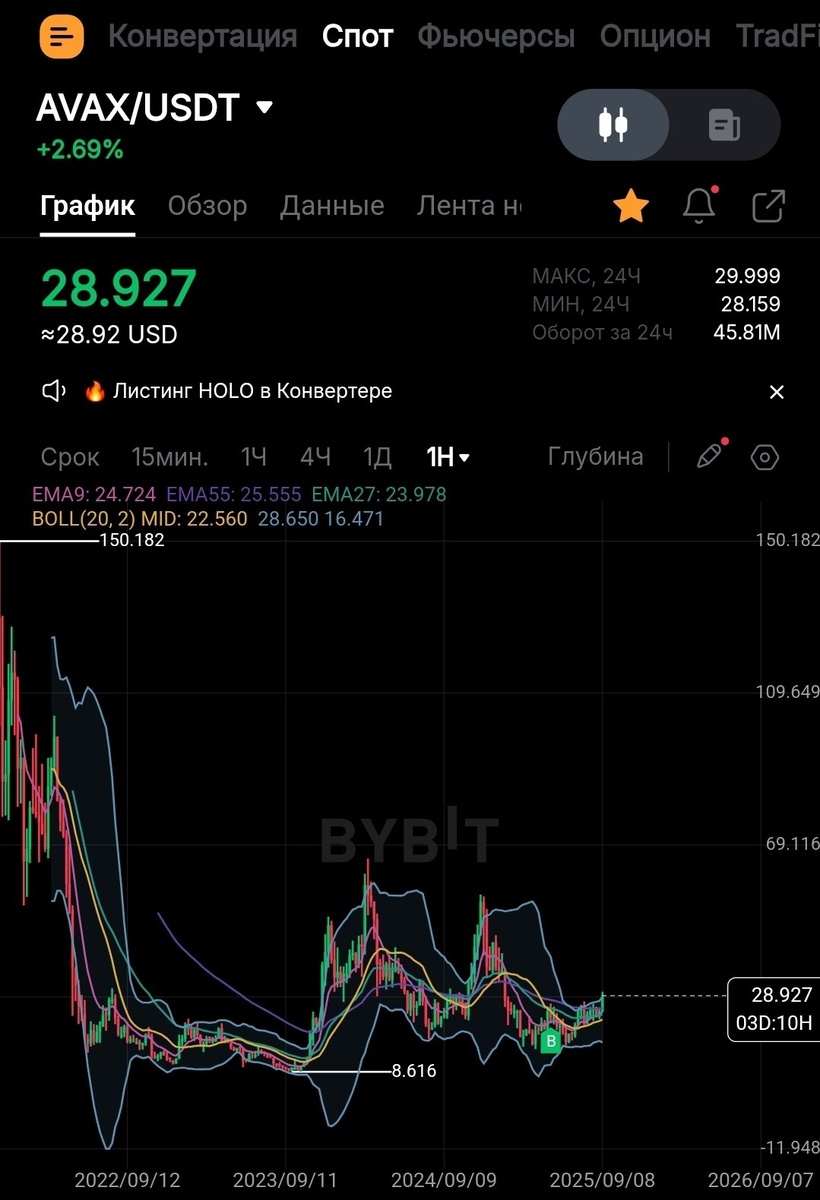Image resolution: width=820 pixels, height=1200 pixels.
Task: Switch to the Конвертация tab
Action: point(202,37)
